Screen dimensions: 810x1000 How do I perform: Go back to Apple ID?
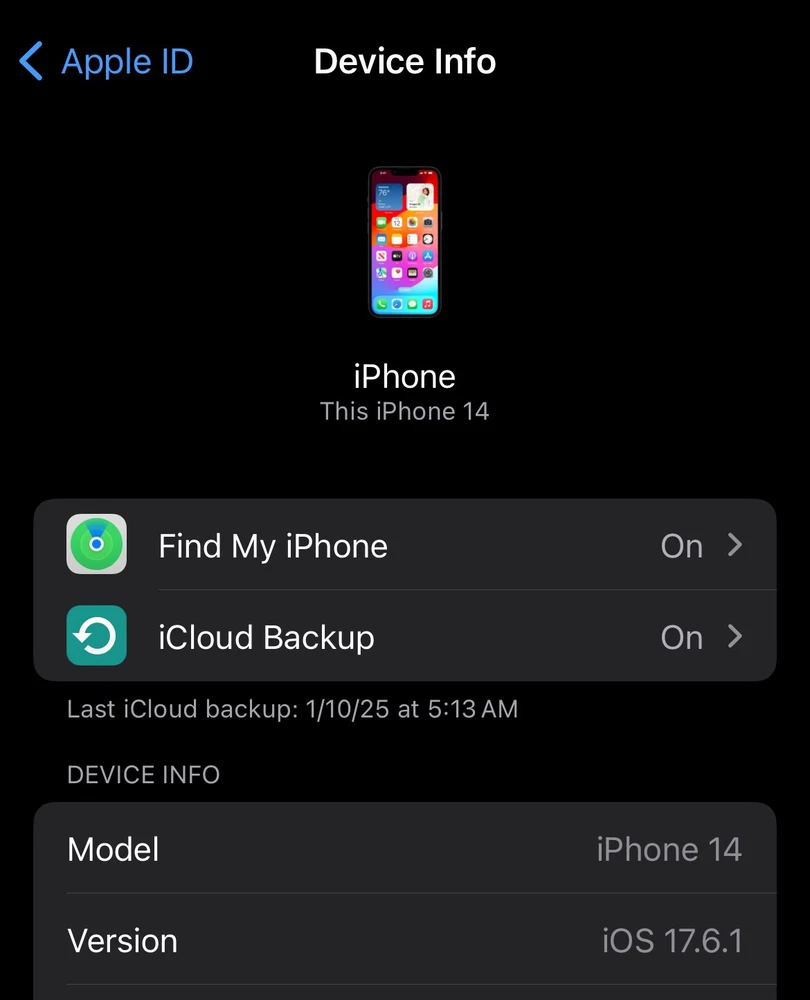106,62
